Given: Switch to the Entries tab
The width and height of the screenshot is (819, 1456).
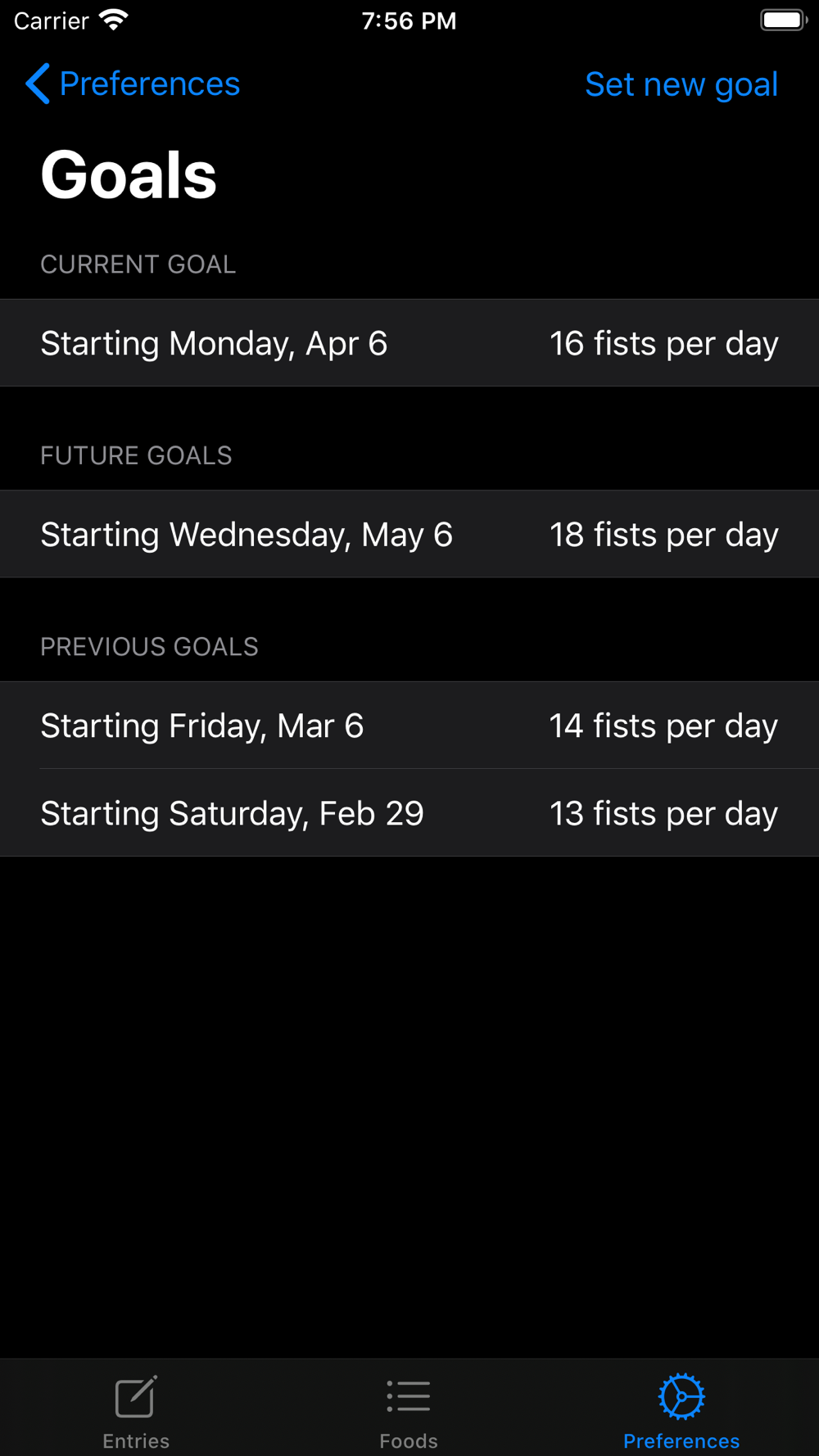Looking at the screenshot, I should coord(136,1412).
